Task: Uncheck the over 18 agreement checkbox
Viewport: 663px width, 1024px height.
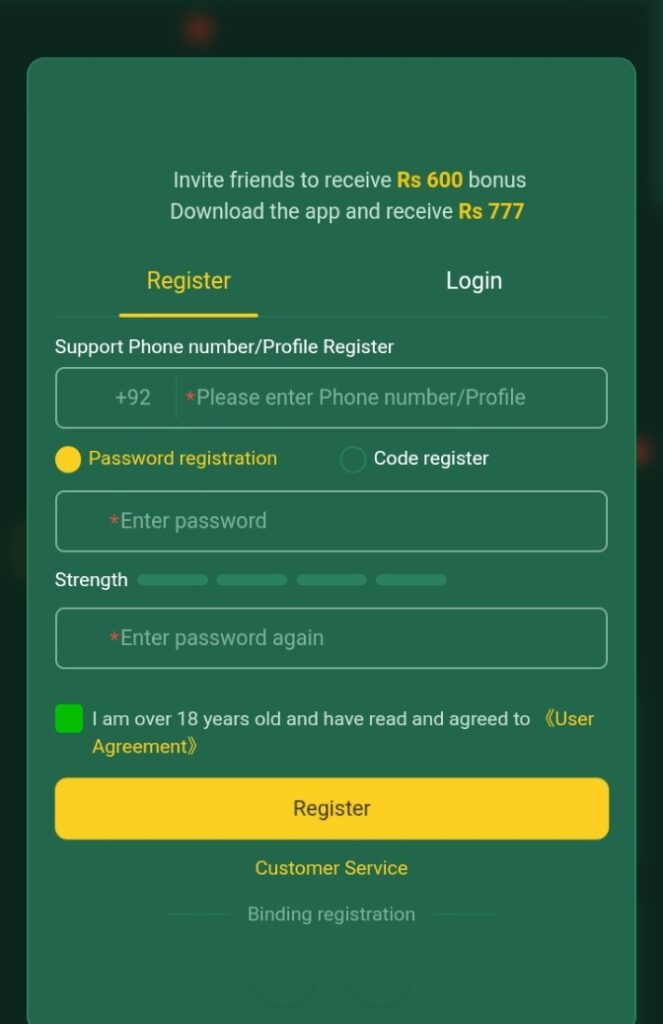Action: [x=69, y=719]
